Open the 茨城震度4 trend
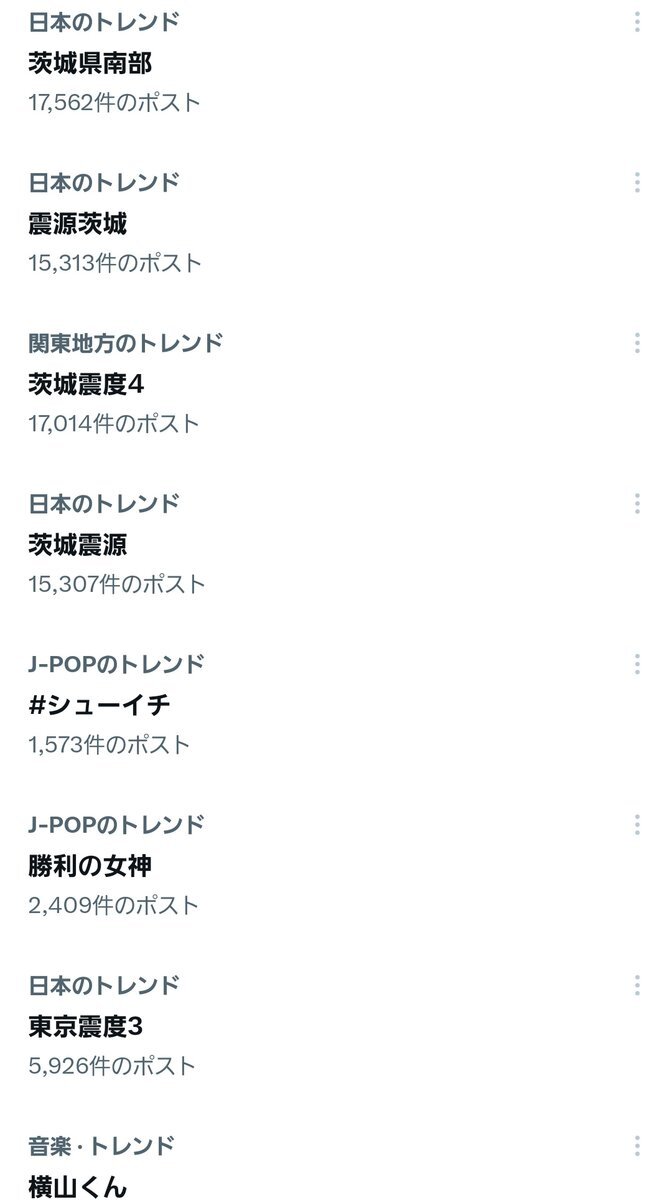Image resolution: width=672 pixels, height=1200 pixels. (87, 384)
